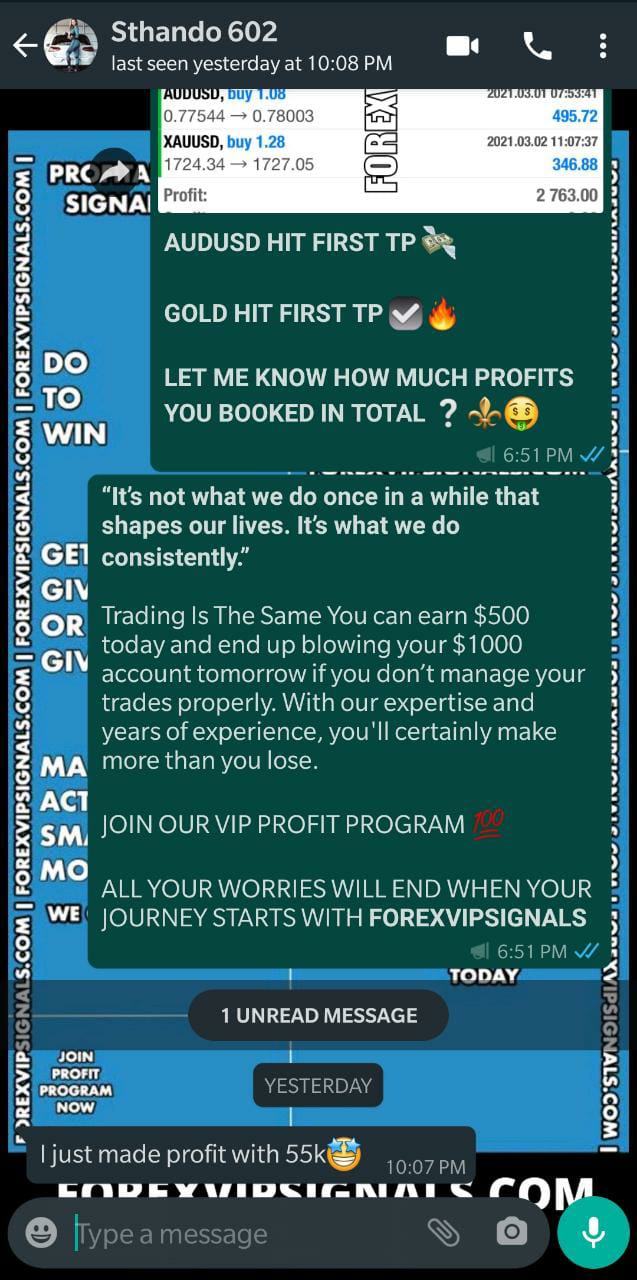Open the camera to send a photo
The width and height of the screenshot is (637, 1280).
pos(511,1233)
